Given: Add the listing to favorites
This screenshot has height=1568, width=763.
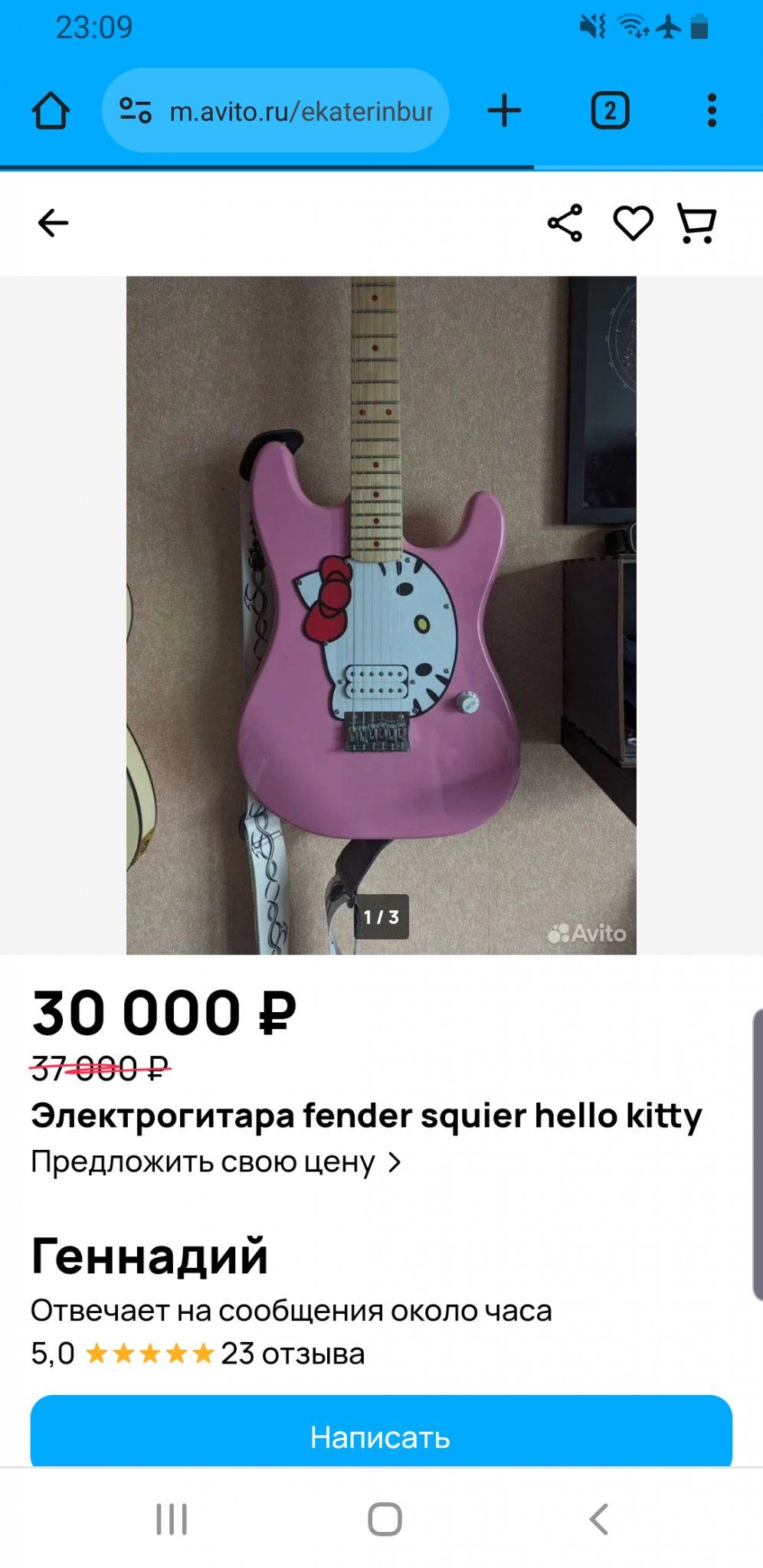Looking at the screenshot, I should coord(633,224).
